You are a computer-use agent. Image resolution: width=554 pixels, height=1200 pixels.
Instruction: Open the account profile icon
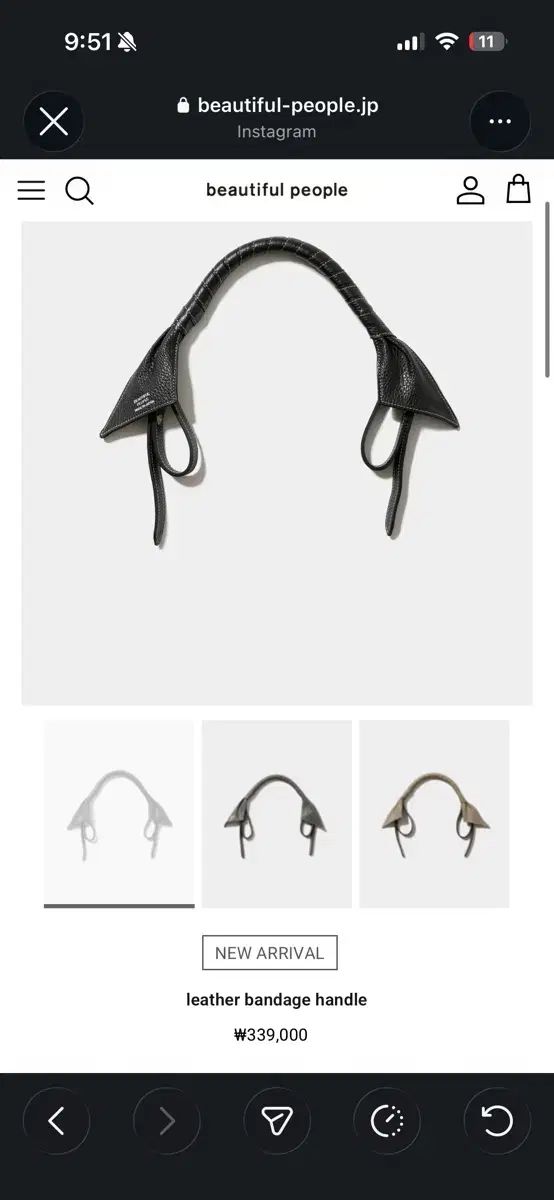[470, 190]
